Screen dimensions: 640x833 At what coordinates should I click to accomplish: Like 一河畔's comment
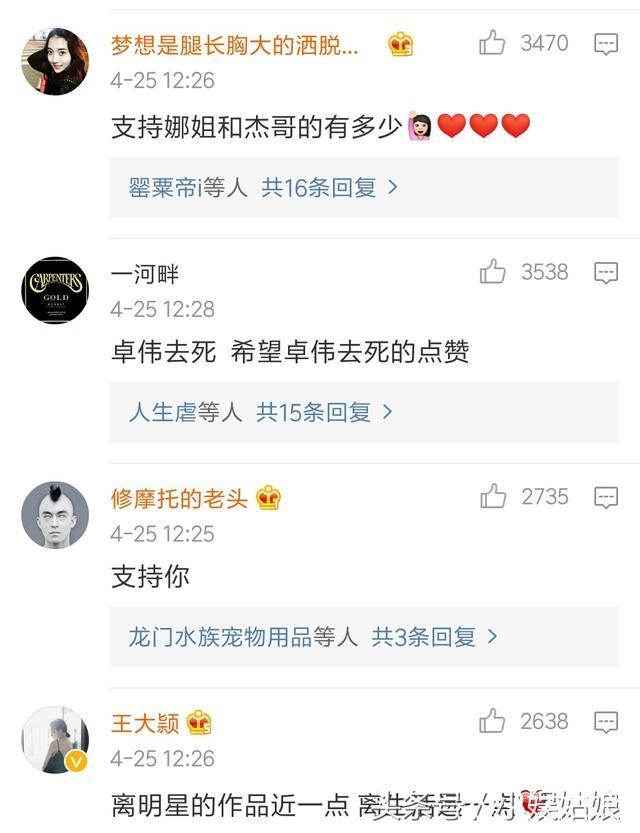(x=492, y=272)
